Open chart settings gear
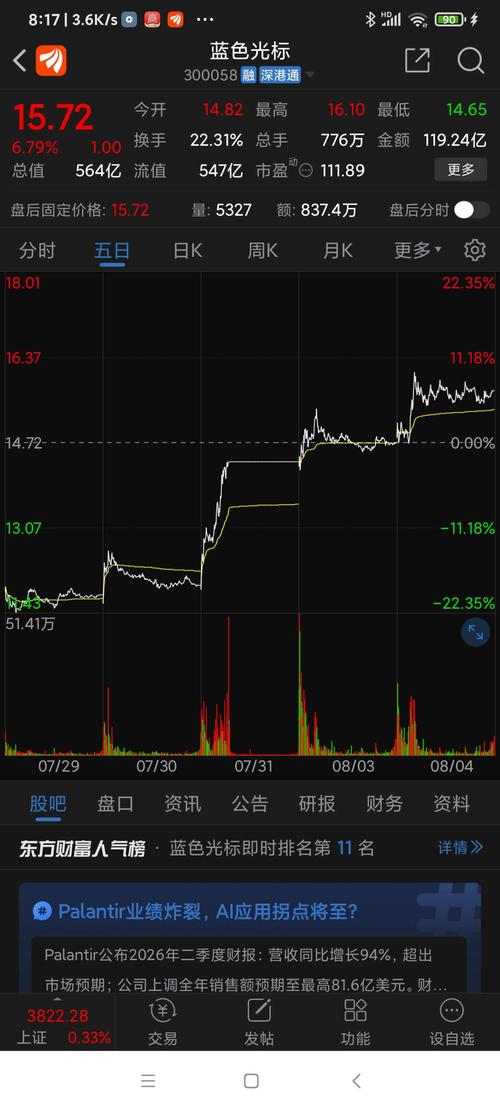This screenshot has width=500, height=1111. 475,250
